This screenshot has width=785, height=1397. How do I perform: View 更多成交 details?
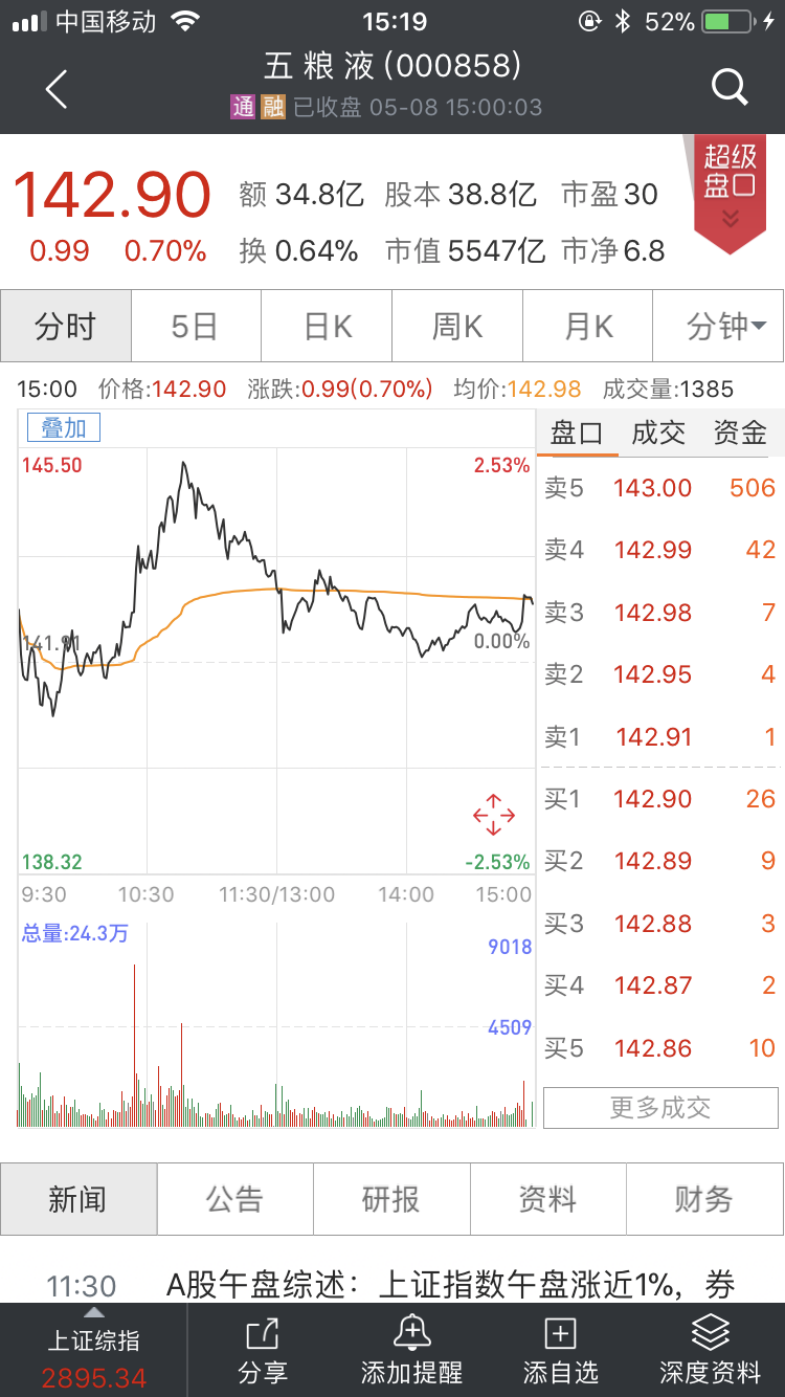click(x=660, y=1107)
